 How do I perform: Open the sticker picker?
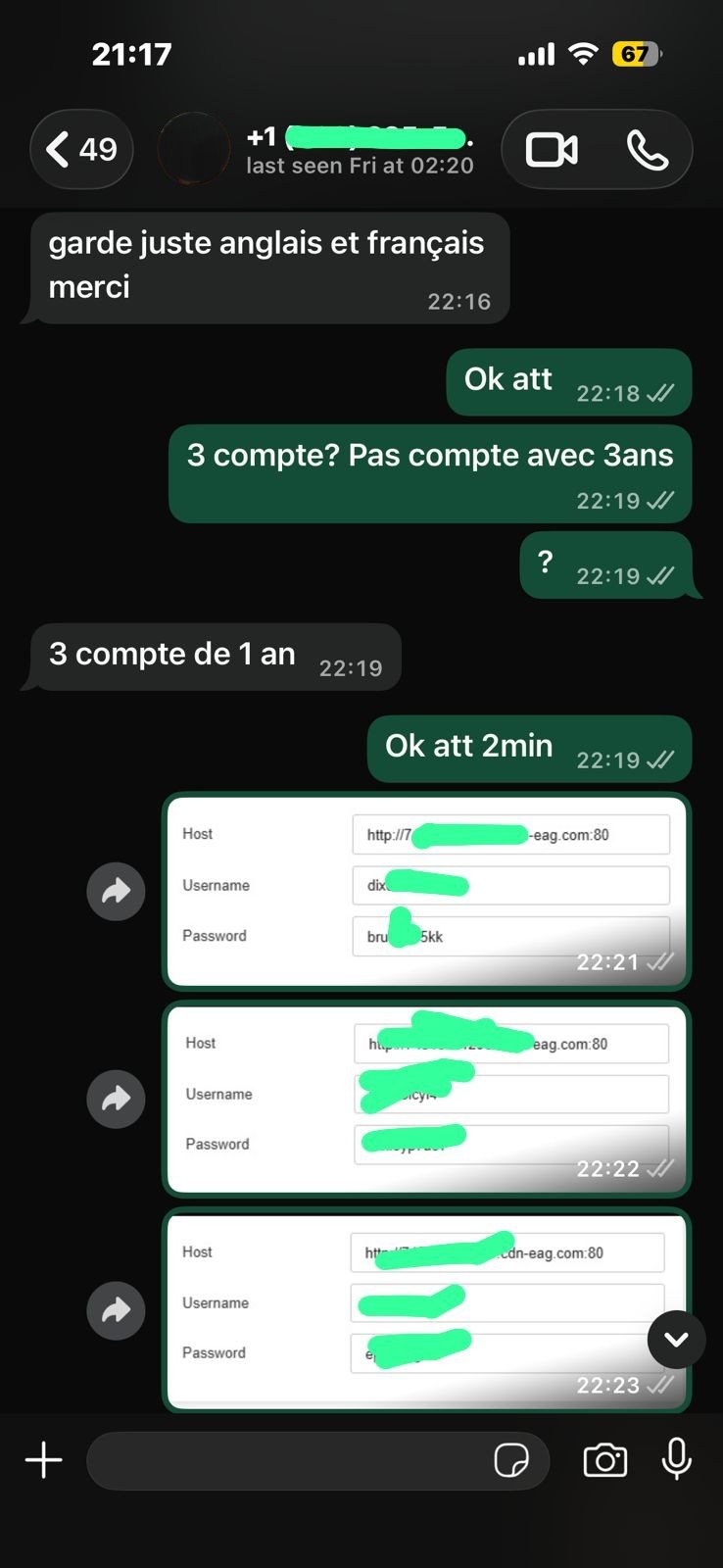pyautogui.click(x=512, y=1460)
